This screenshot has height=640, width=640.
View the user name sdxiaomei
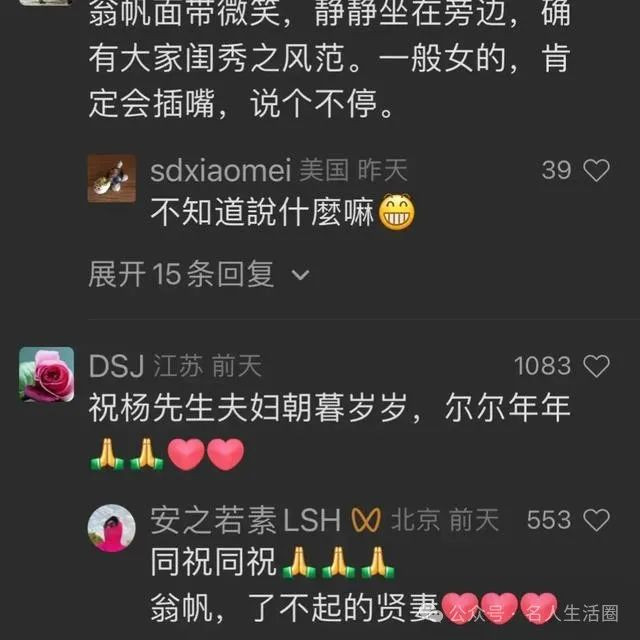220,171
